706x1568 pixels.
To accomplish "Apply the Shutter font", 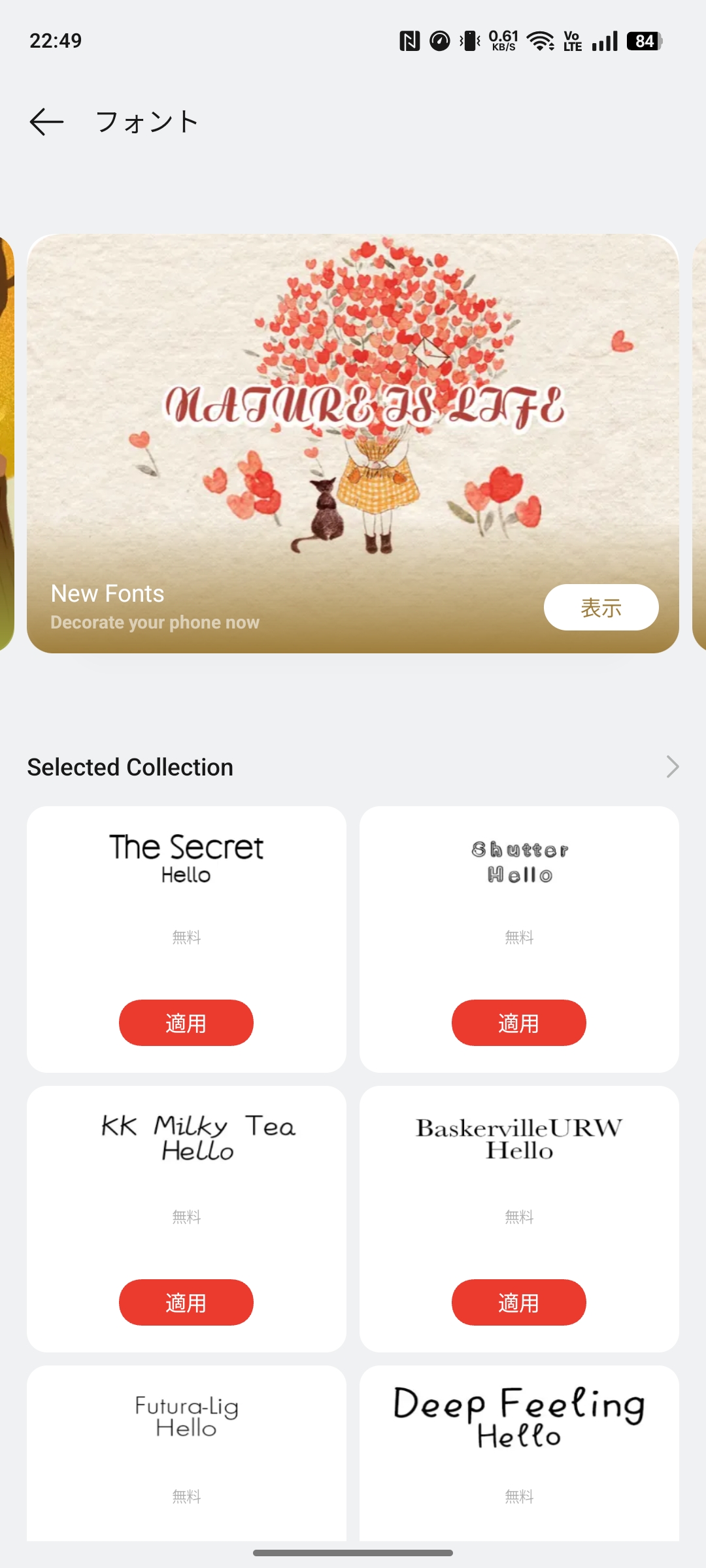I will [518, 1022].
